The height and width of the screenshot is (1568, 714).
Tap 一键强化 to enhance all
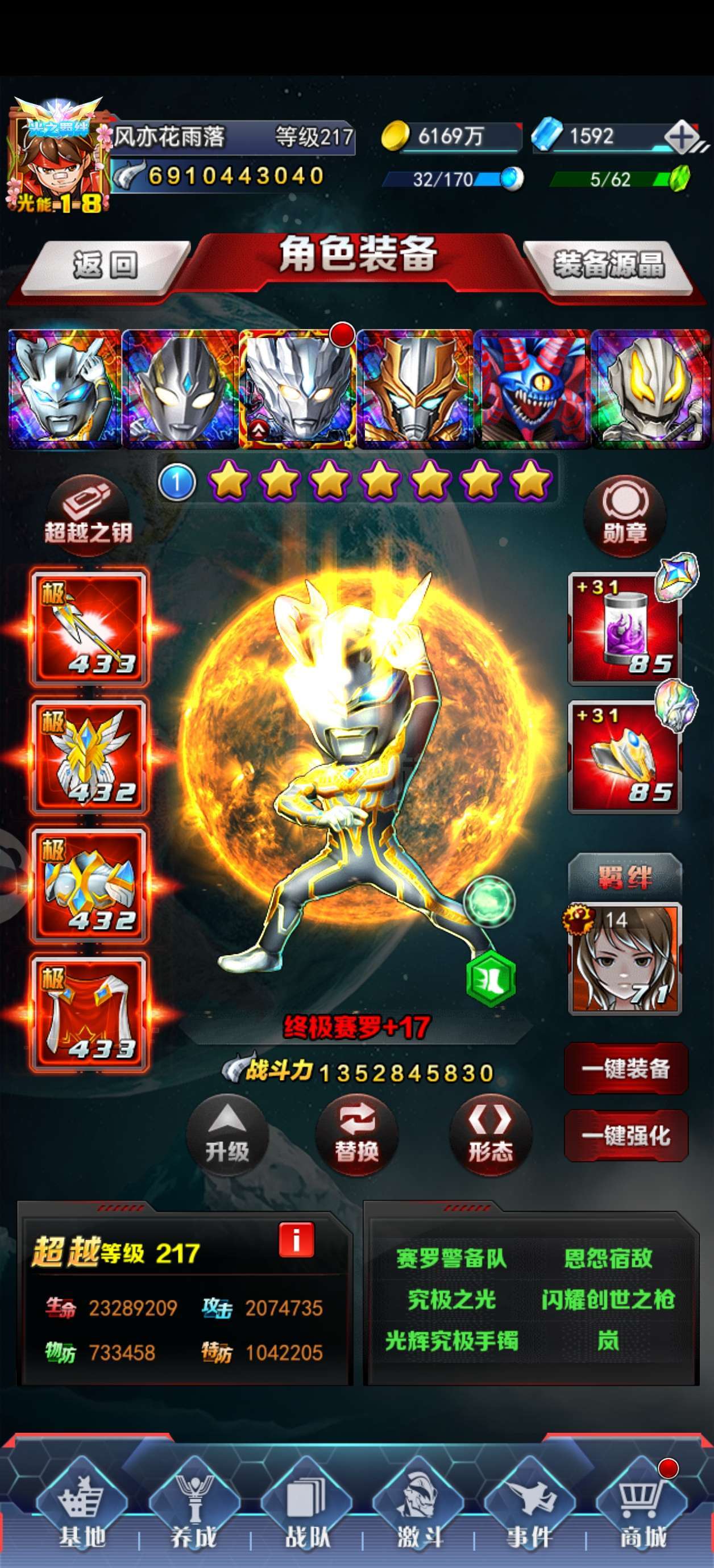(x=626, y=1135)
